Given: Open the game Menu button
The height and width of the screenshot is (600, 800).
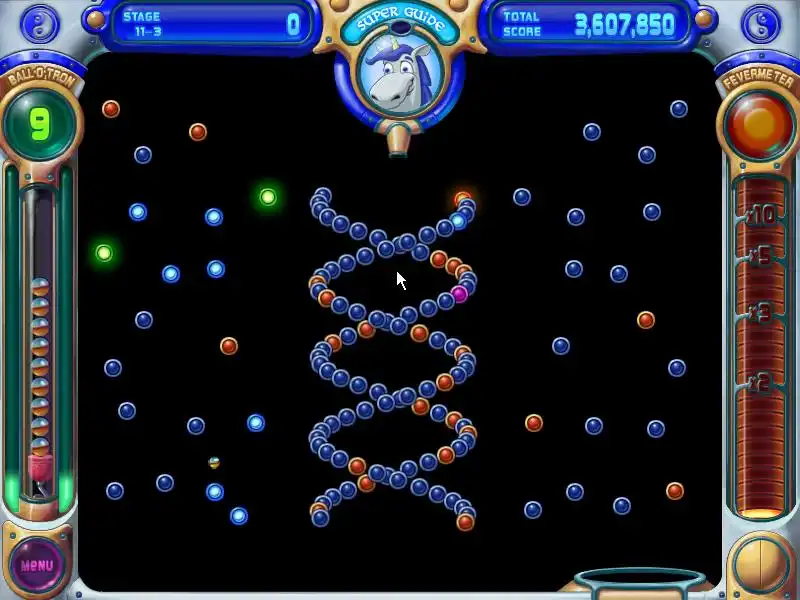Looking at the screenshot, I should 37,564.
